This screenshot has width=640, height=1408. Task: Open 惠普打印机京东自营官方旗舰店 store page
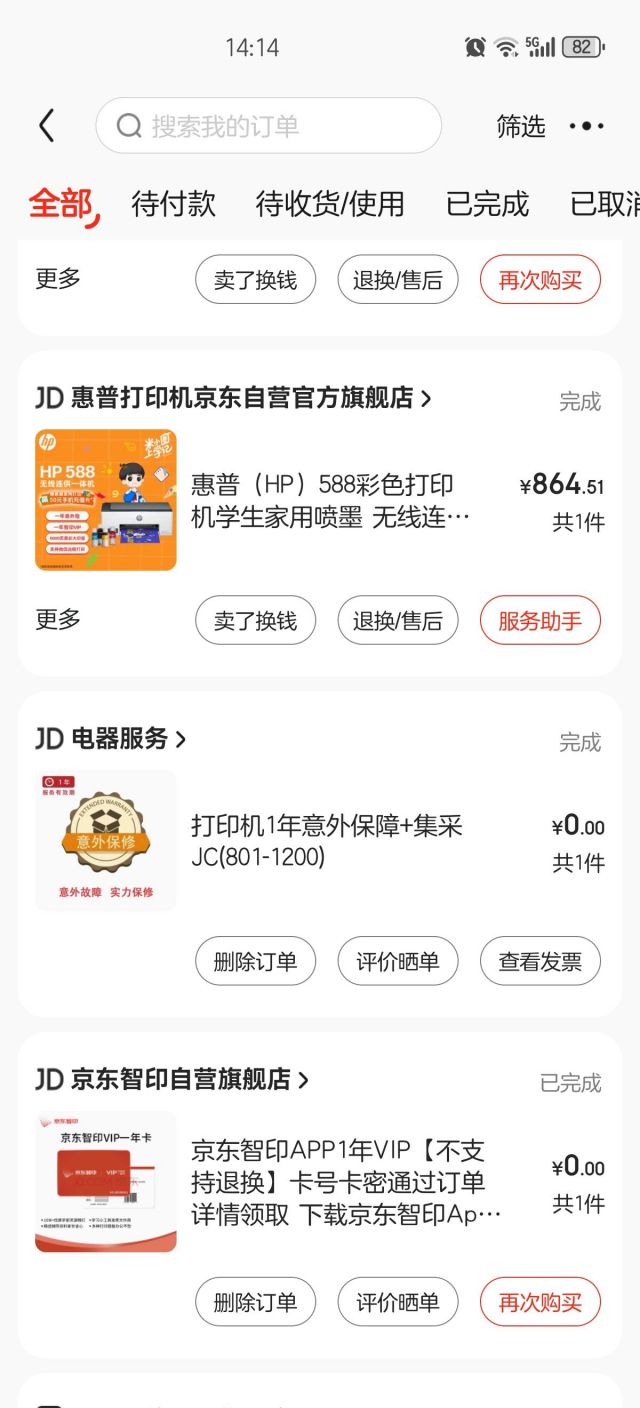[240, 398]
